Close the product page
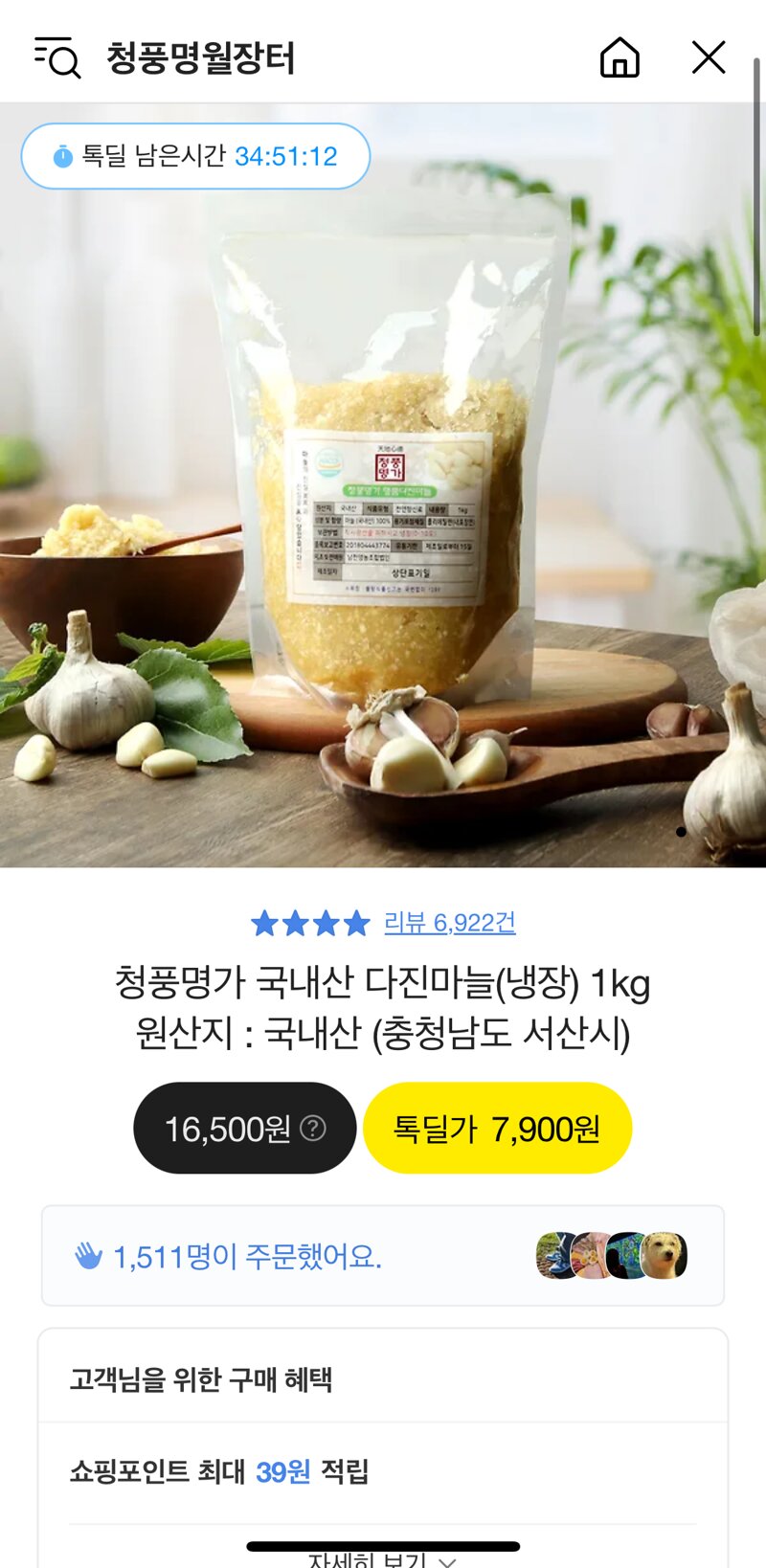Screen dimensions: 766x1568 (x=709, y=57)
